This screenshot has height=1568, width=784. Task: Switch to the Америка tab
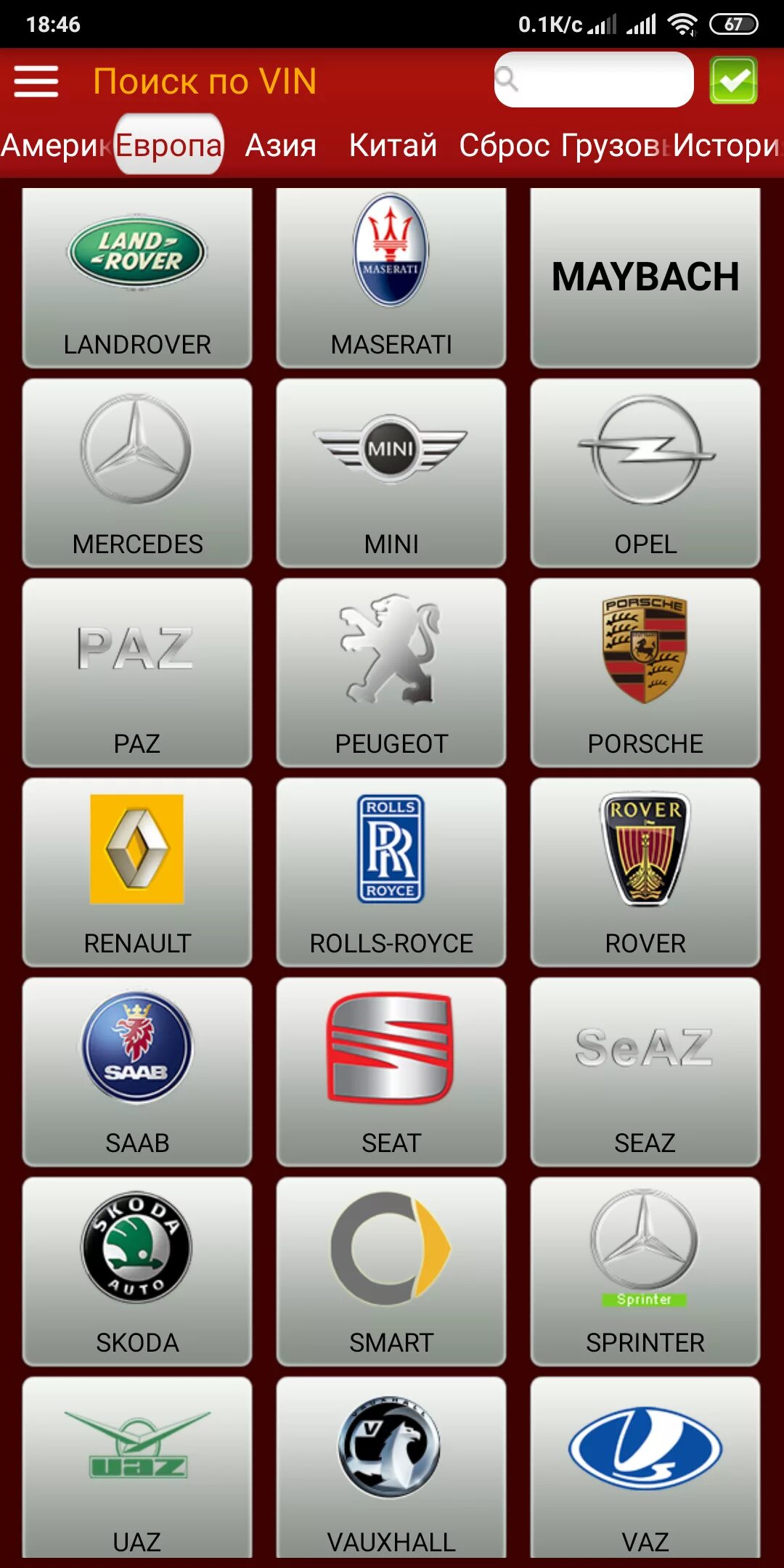coord(54,145)
